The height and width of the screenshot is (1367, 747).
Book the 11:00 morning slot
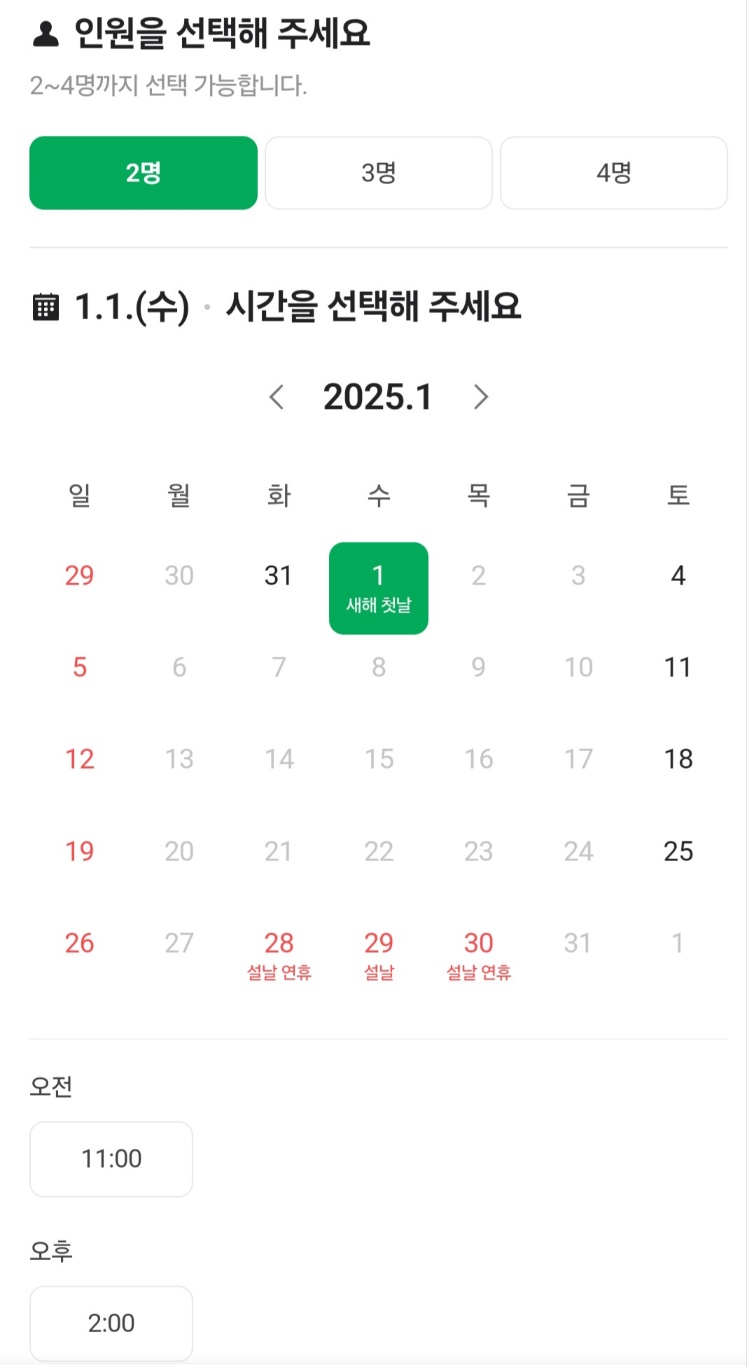point(111,1159)
